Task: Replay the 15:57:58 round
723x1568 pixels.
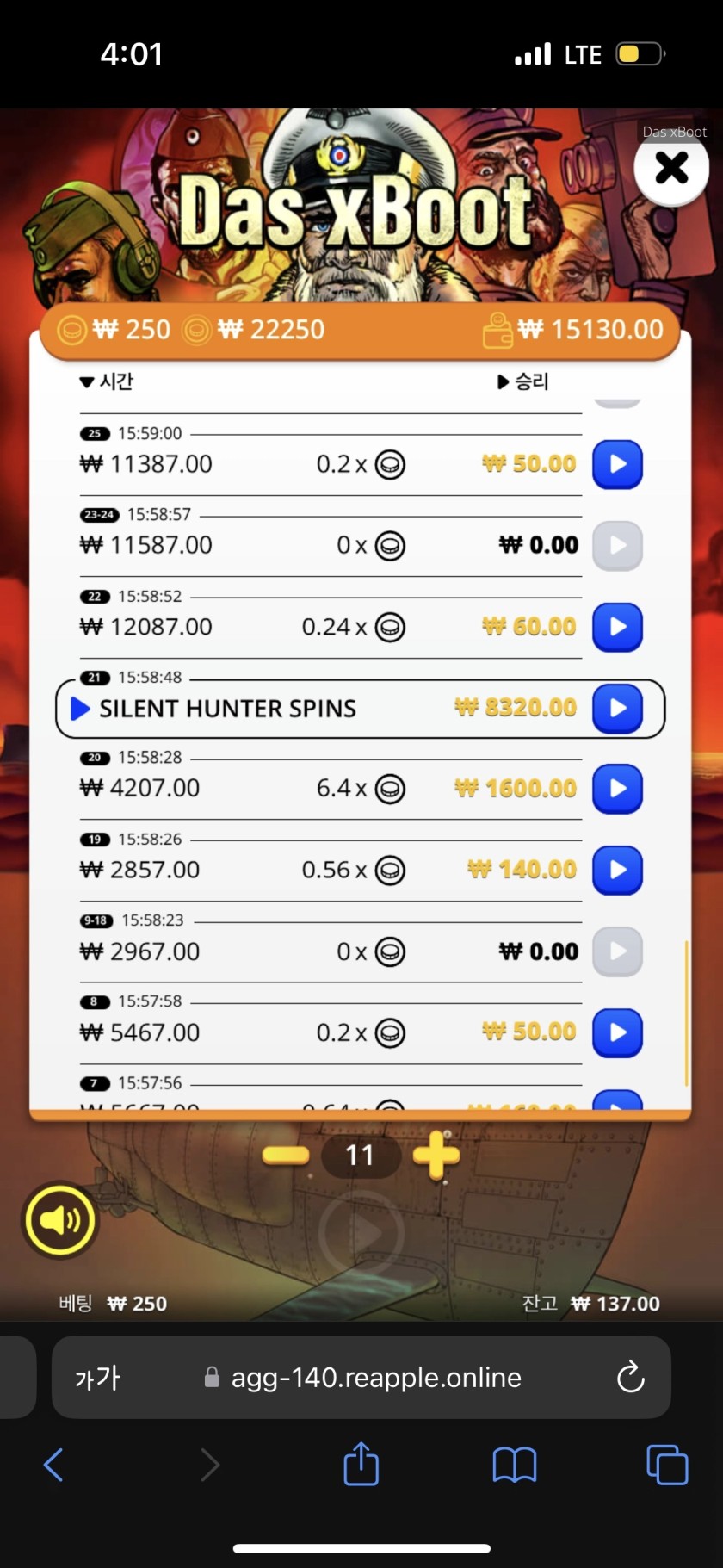Action: pos(617,1032)
